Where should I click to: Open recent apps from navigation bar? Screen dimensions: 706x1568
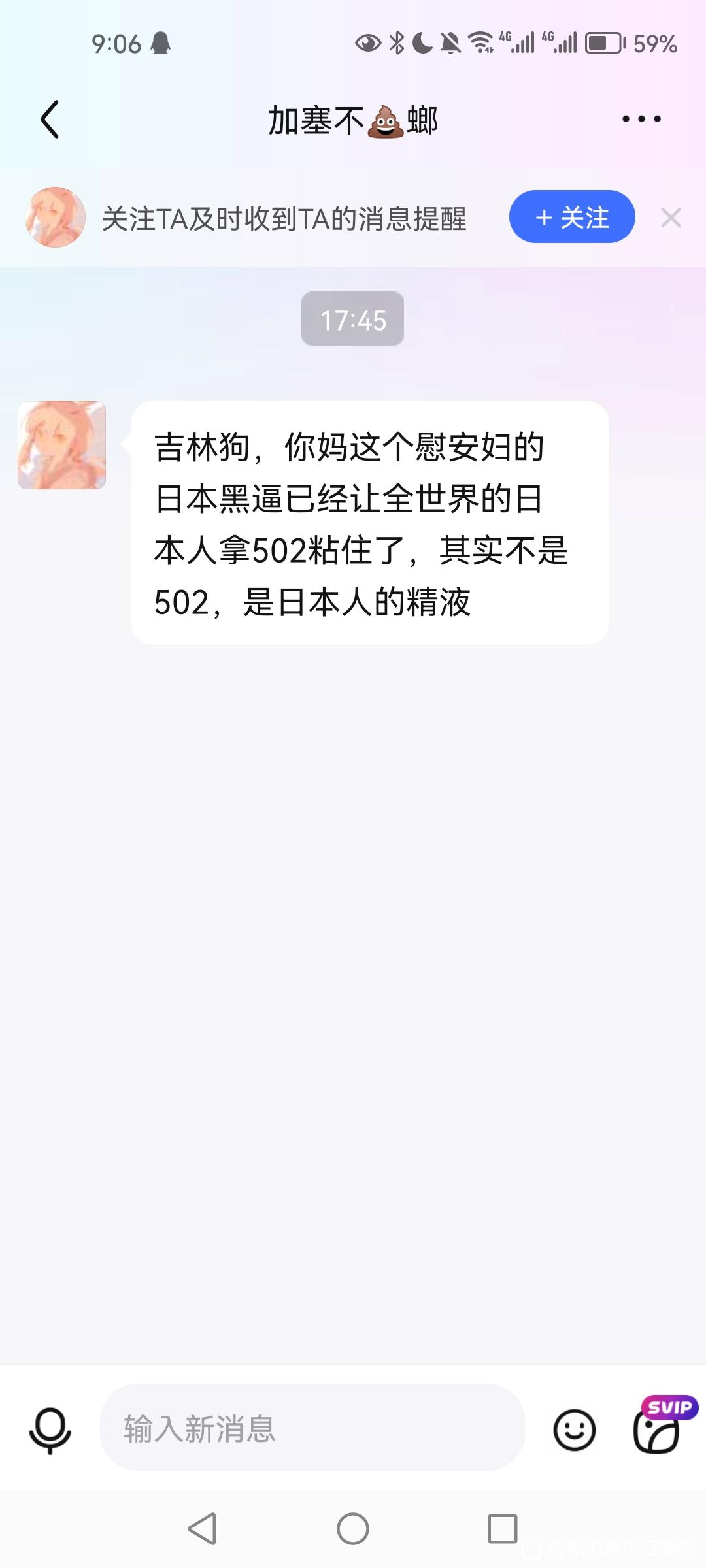[502, 1529]
